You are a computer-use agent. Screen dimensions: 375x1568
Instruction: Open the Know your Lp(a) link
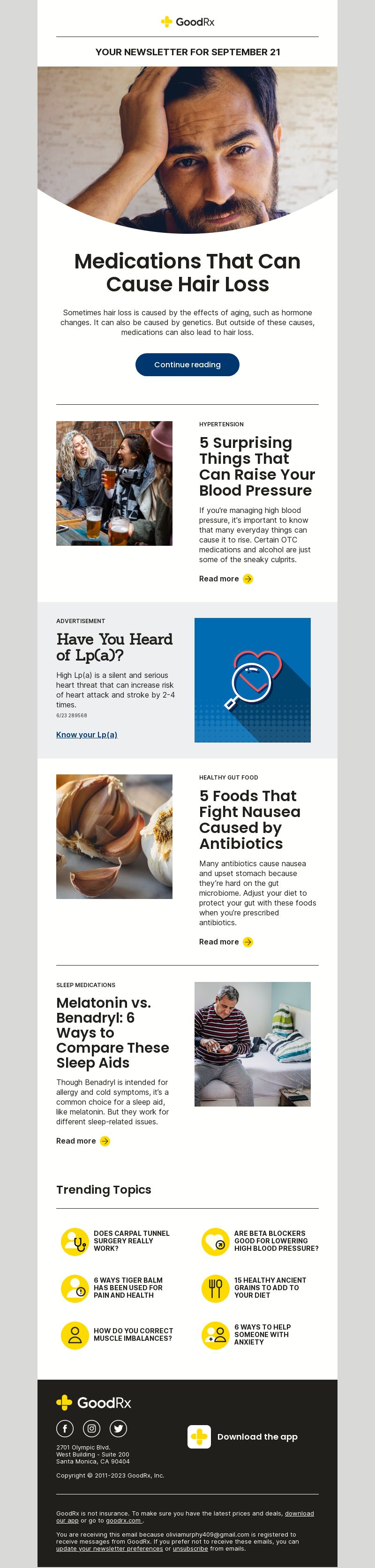[86, 735]
